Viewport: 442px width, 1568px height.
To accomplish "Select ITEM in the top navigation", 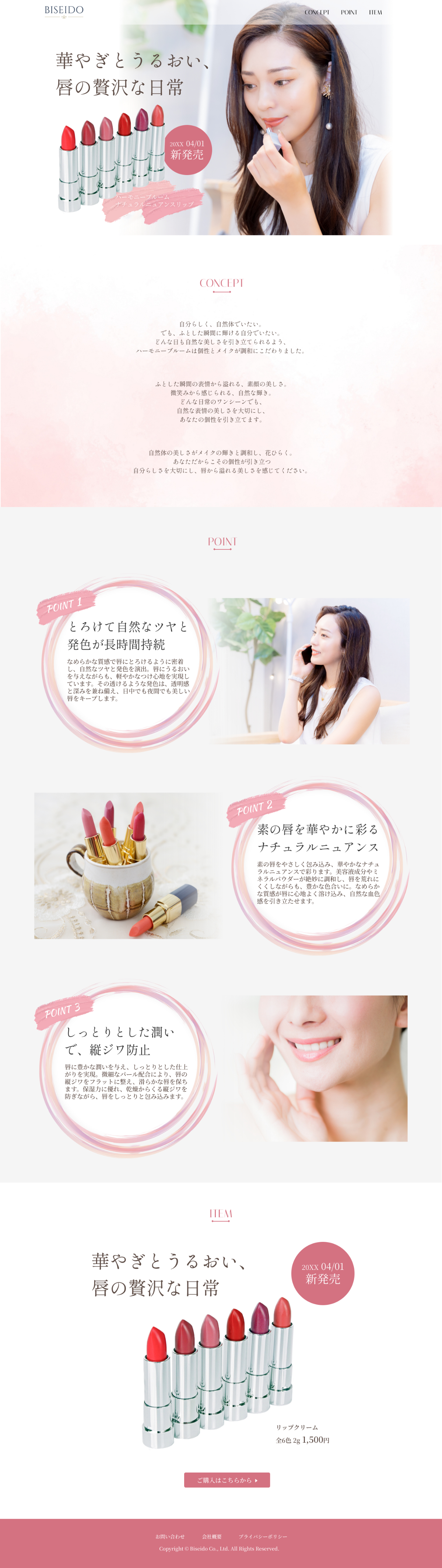I will click(x=375, y=12).
